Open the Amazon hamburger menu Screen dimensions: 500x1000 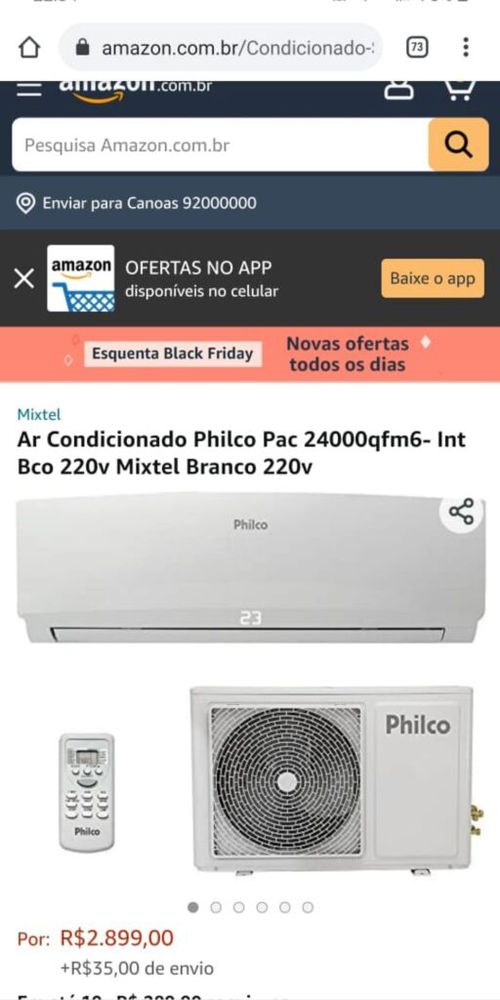29,89
